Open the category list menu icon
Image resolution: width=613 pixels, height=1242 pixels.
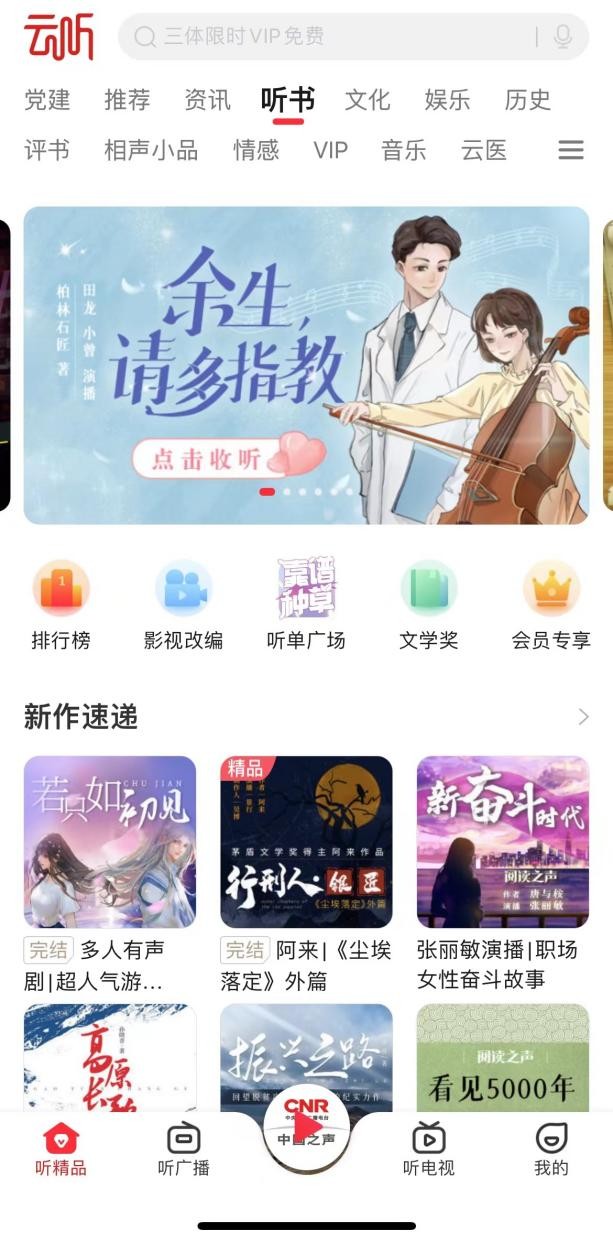click(x=570, y=151)
